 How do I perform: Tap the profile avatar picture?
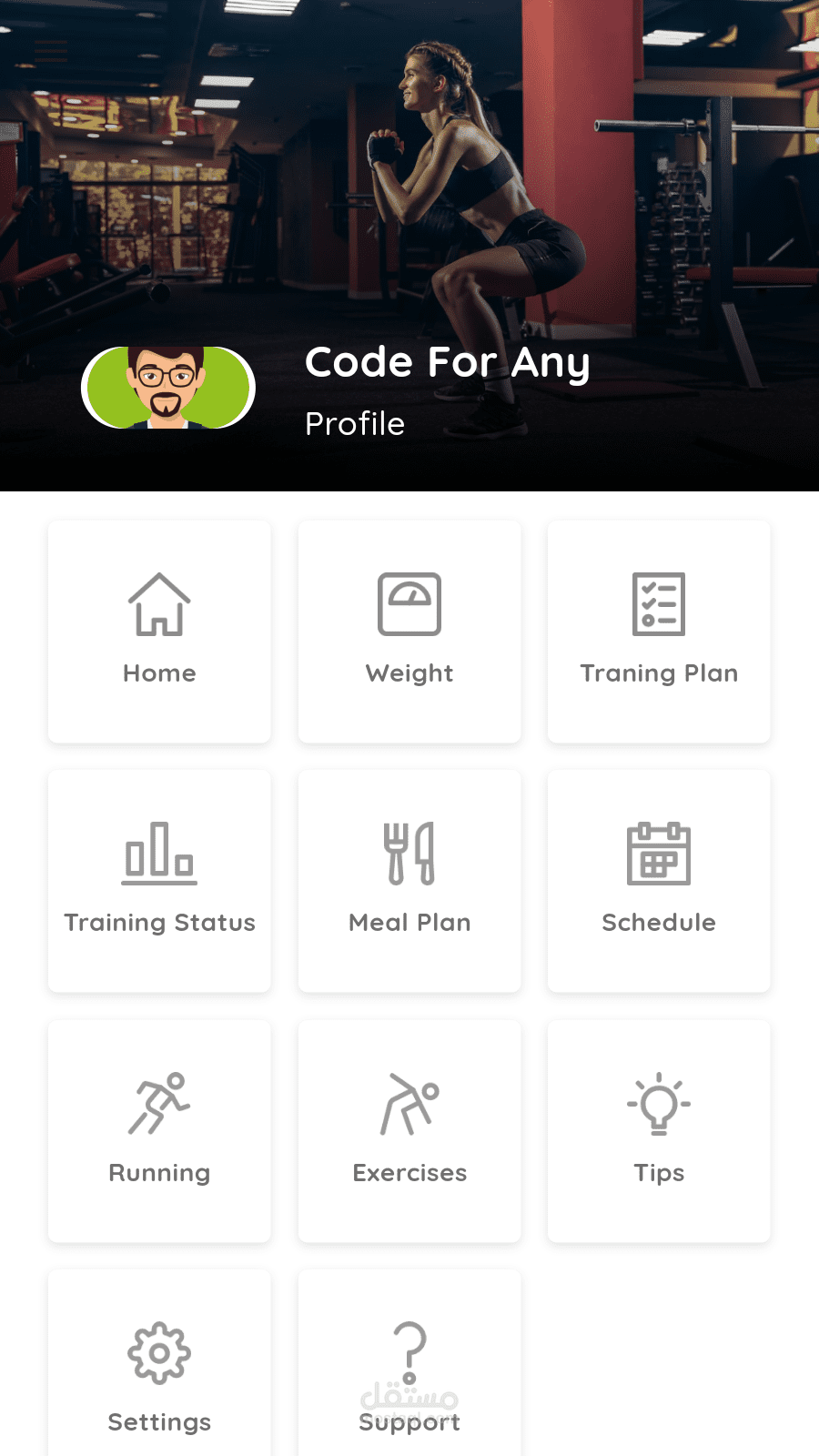tap(168, 388)
